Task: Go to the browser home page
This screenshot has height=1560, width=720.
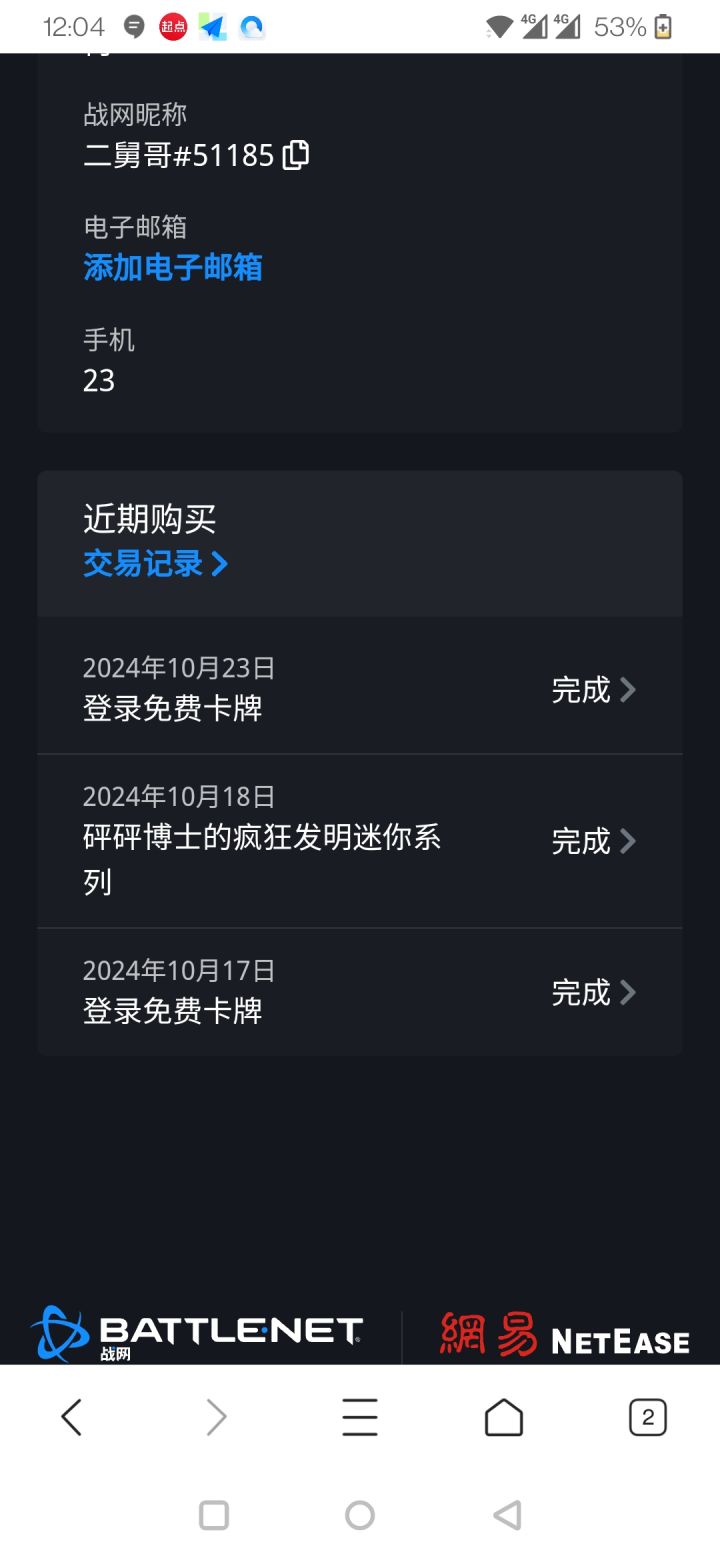Action: pos(504,1417)
